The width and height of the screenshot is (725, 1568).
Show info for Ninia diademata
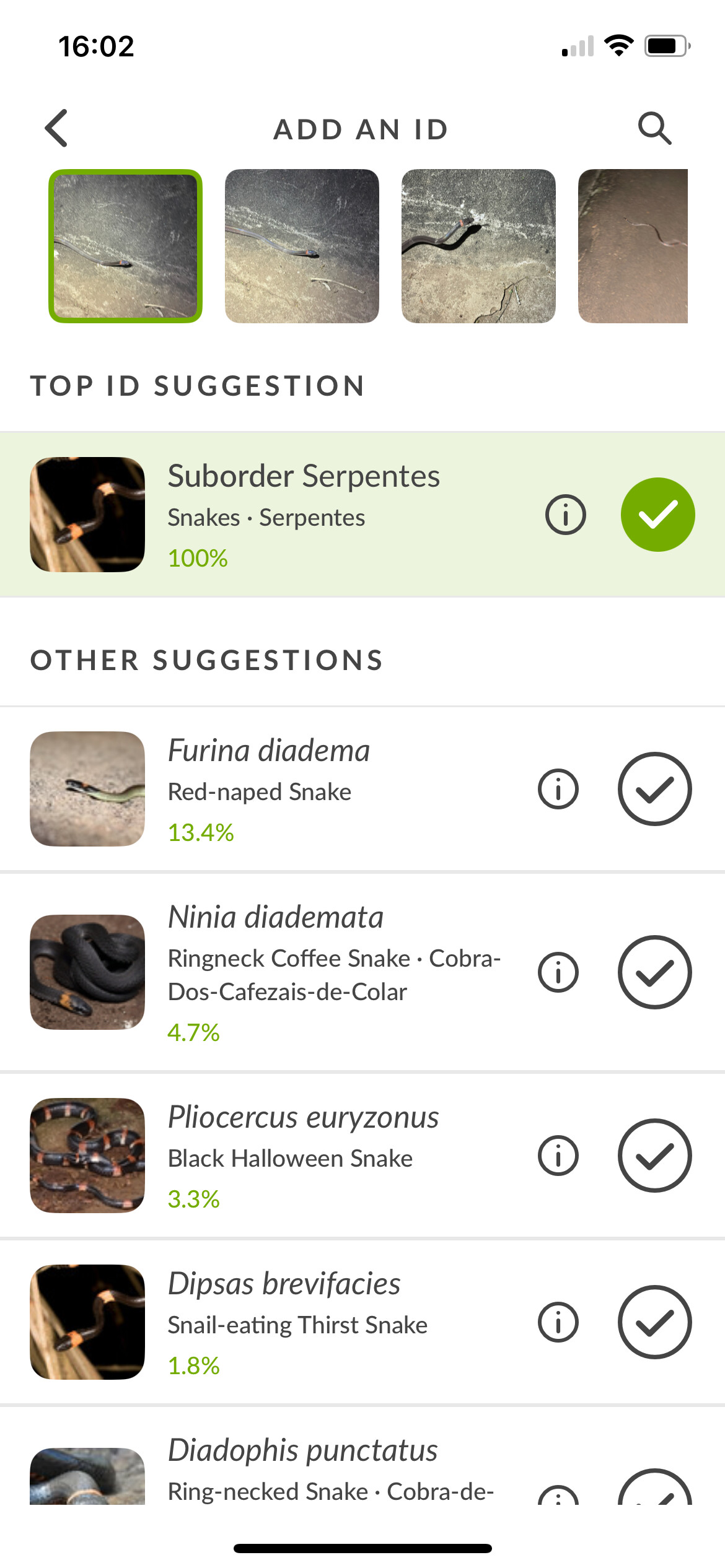click(558, 972)
